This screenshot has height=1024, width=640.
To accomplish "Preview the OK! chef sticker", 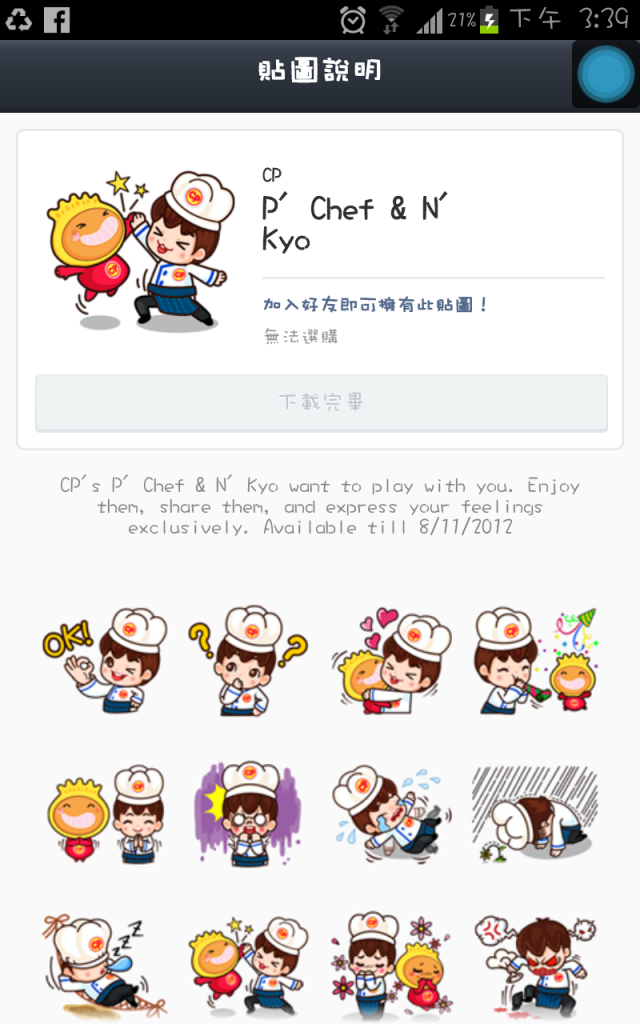I will [x=105, y=660].
